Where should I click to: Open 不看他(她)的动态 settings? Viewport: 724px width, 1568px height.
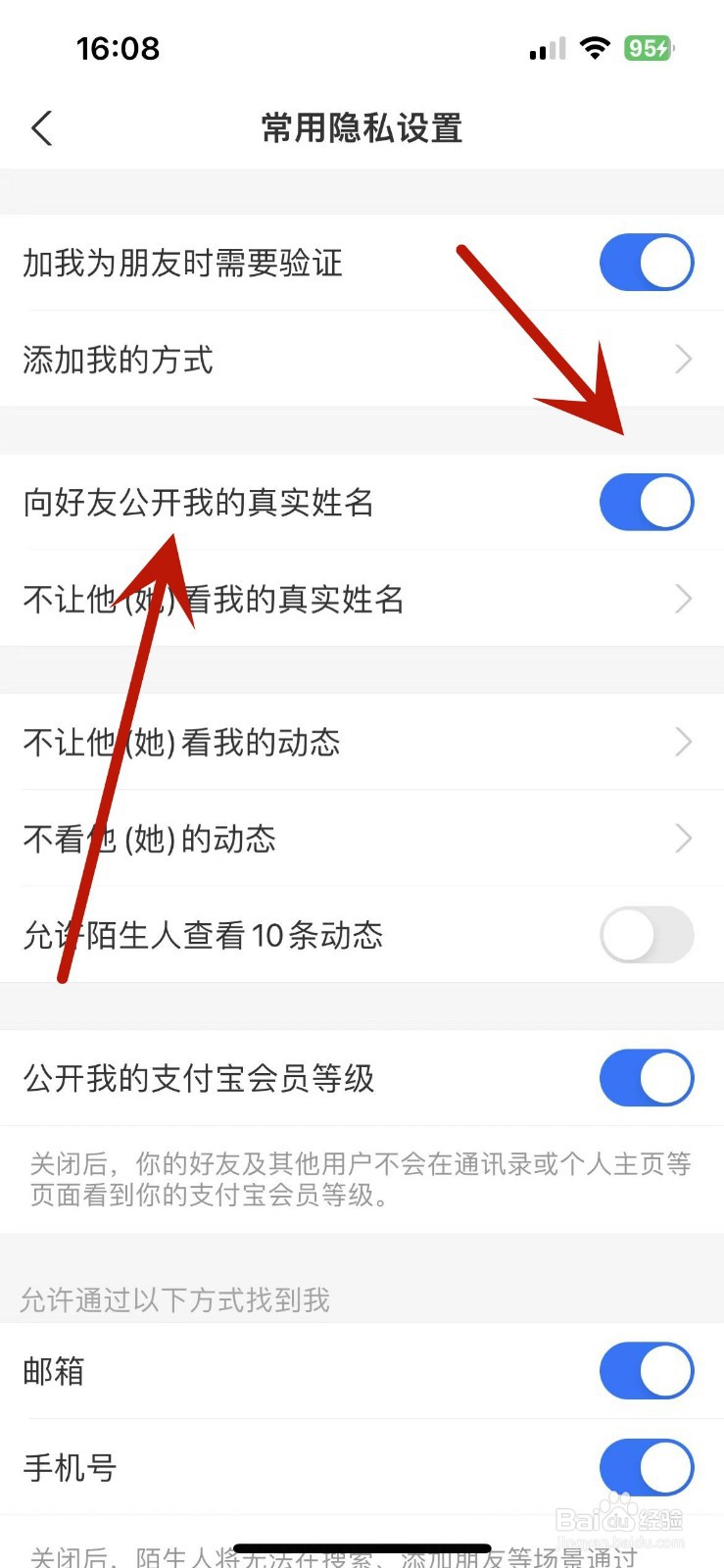point(362,838)
